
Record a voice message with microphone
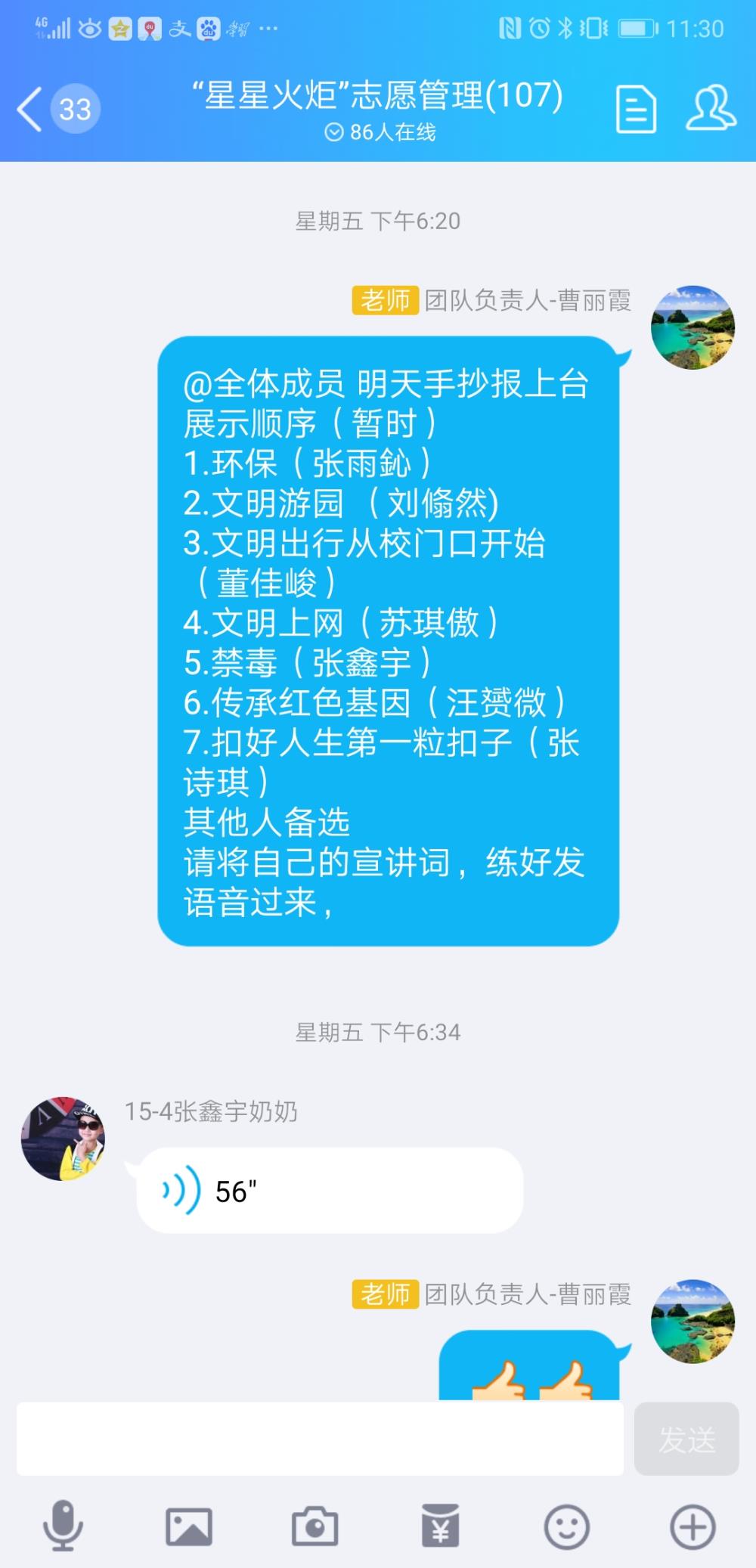63,1526
